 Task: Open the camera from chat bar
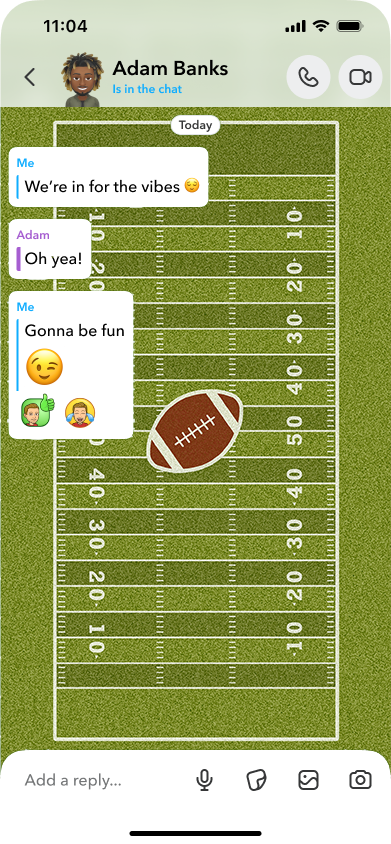(x=360, y=780)
